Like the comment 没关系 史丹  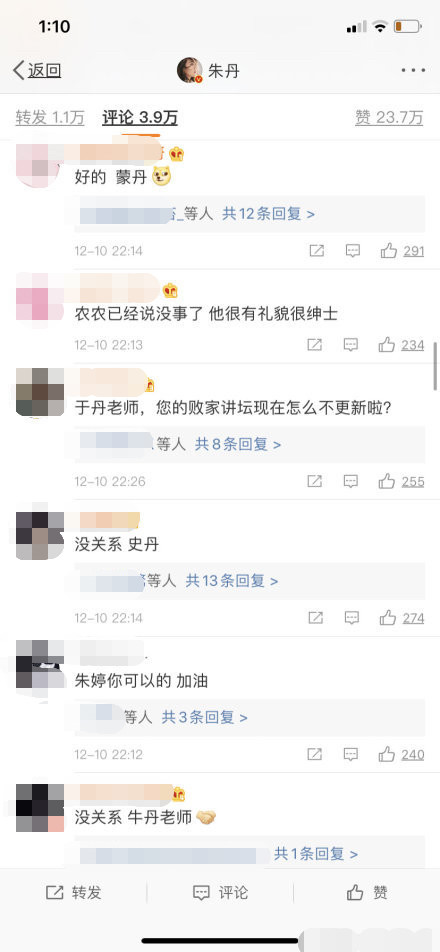click(x=402, y=618)
